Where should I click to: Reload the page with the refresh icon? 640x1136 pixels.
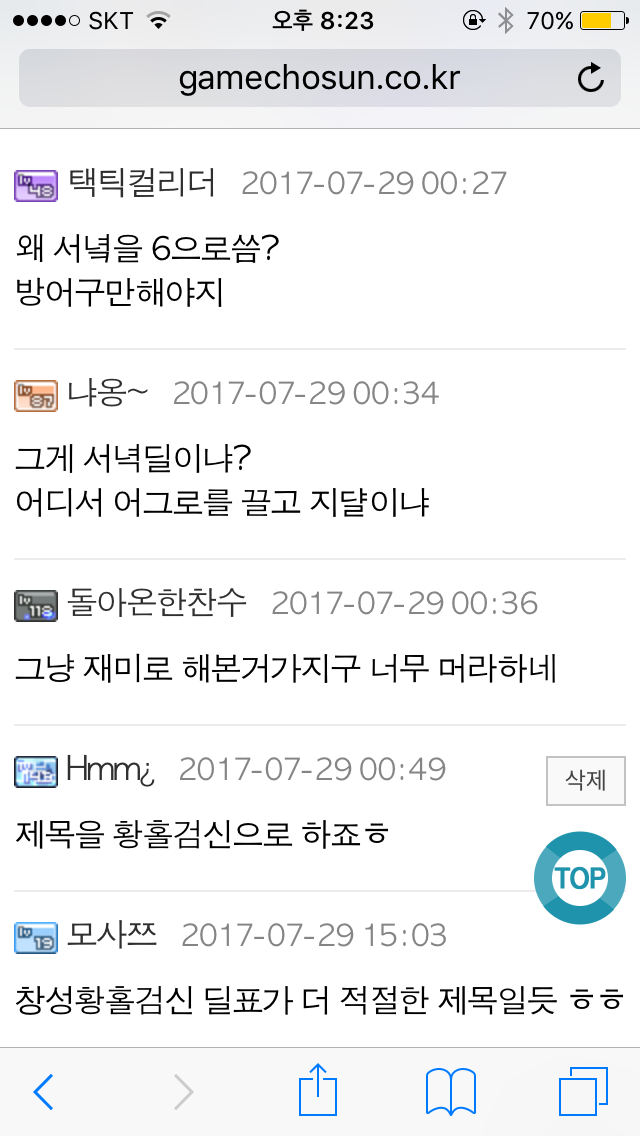(x=591, y=78)
